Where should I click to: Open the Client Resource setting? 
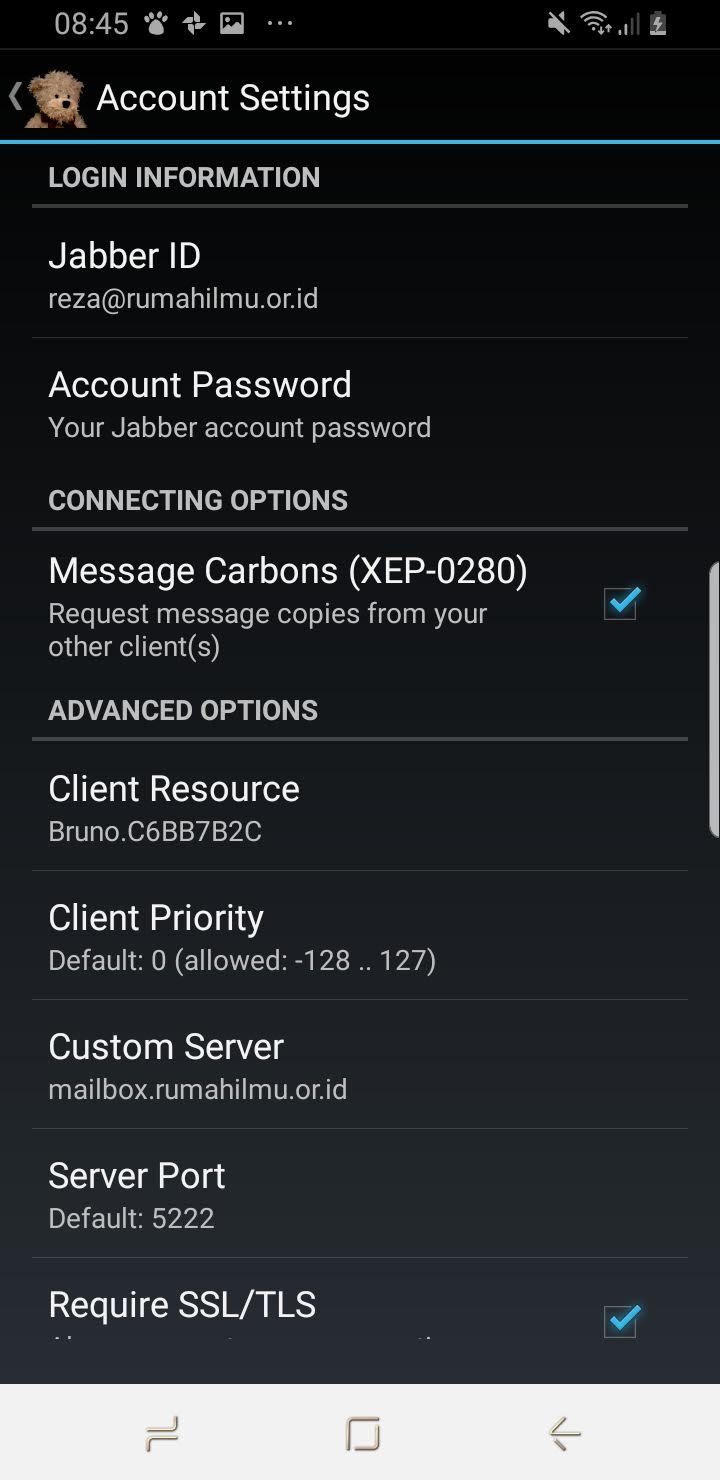tap(360, 807)
